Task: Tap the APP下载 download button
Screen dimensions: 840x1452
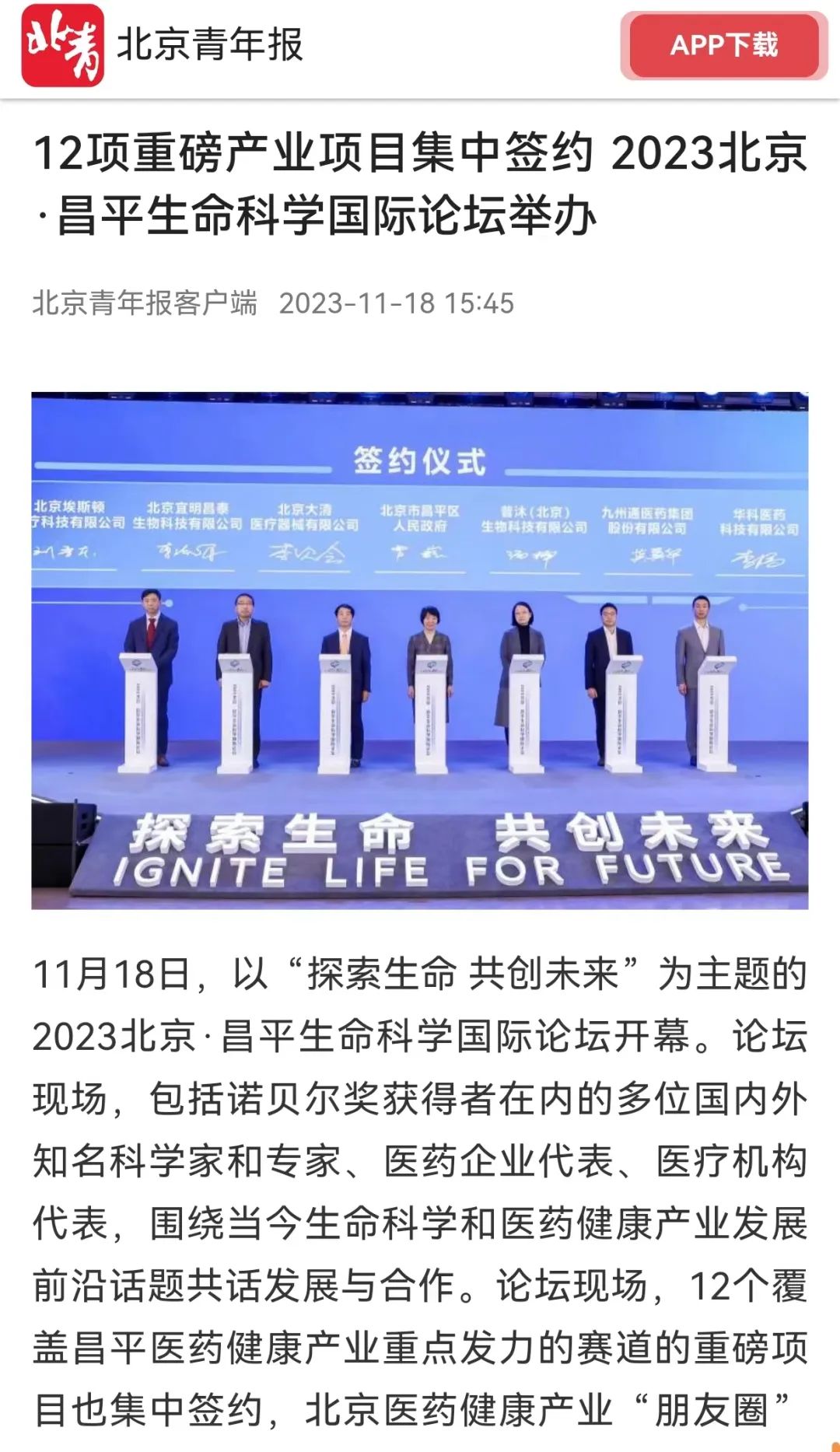Action: (723, 45)
